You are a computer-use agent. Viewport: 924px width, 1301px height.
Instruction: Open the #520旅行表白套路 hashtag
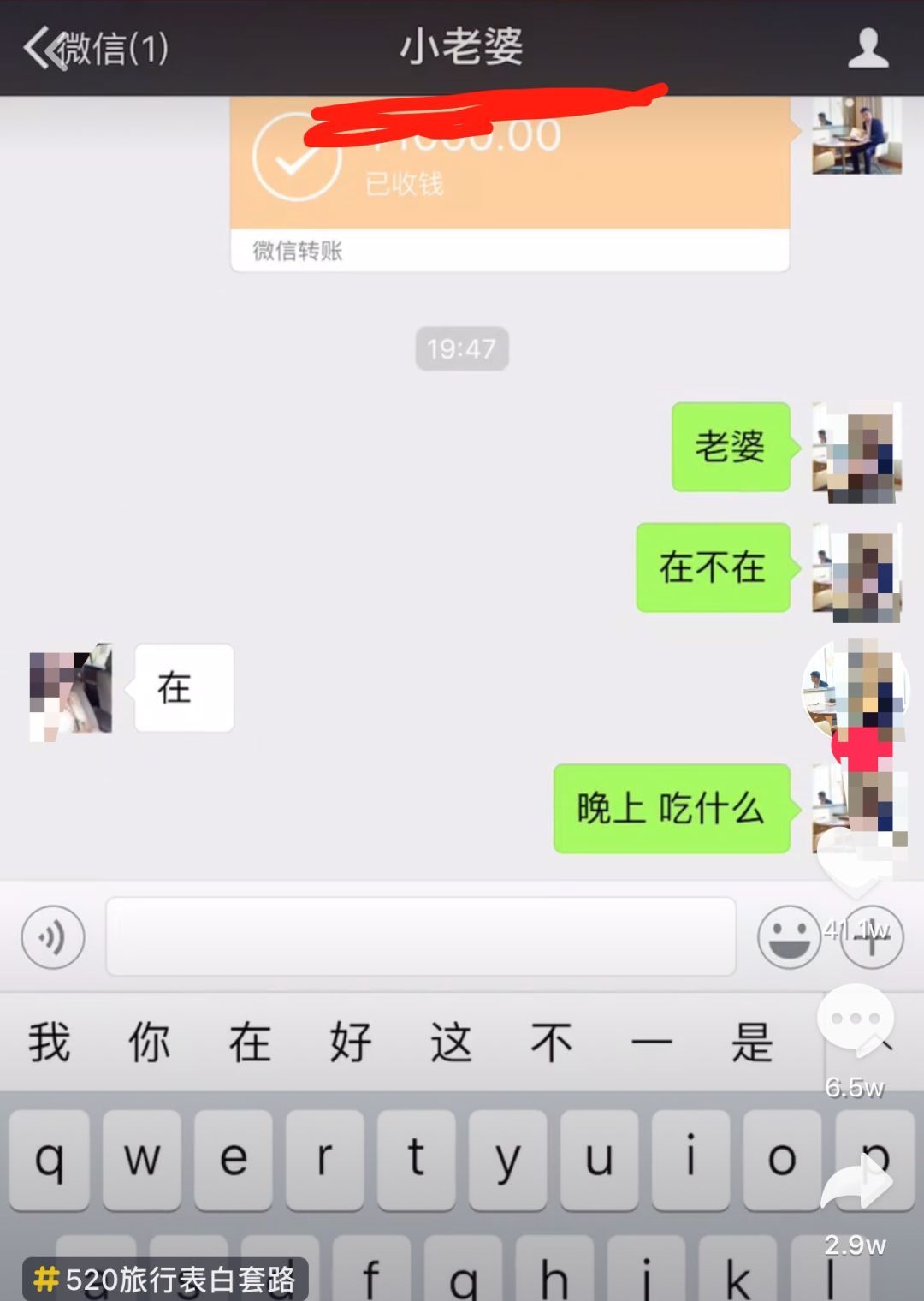click(165, 1280)
